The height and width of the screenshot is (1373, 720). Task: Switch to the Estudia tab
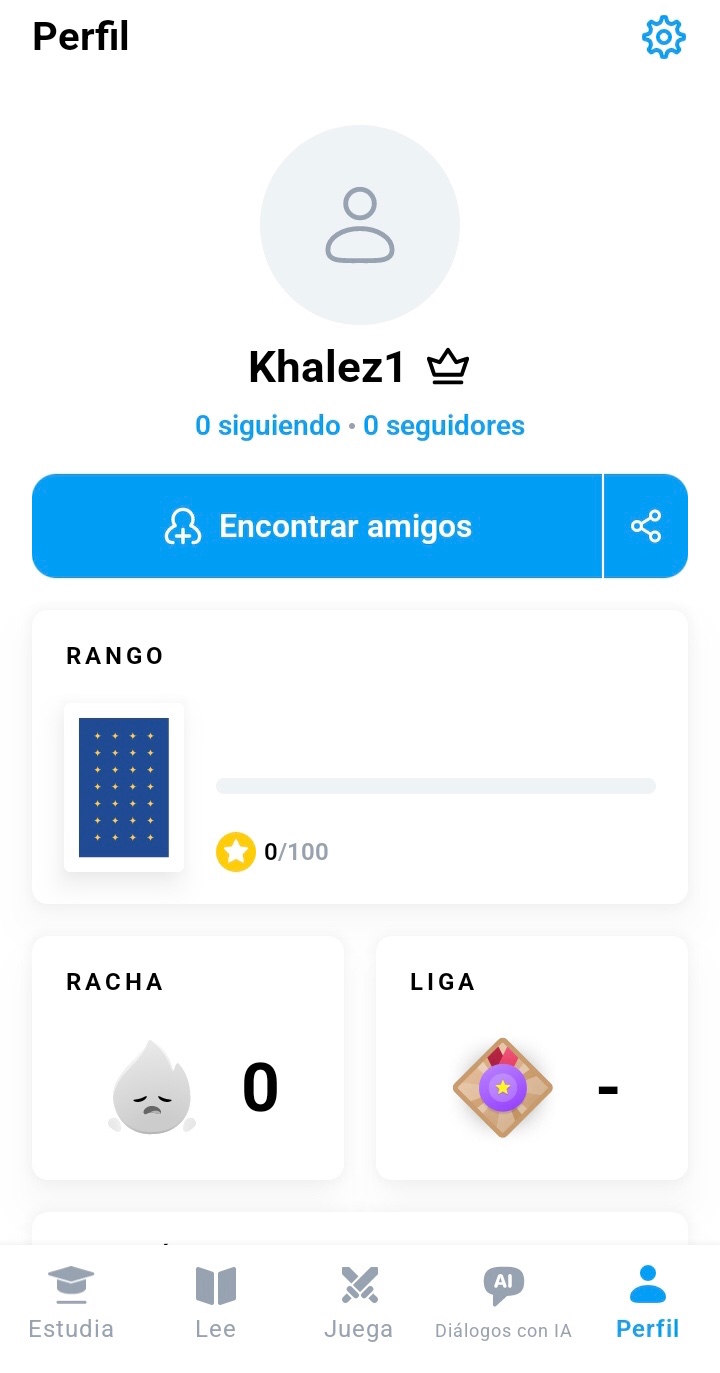[x=71, y=1303]
